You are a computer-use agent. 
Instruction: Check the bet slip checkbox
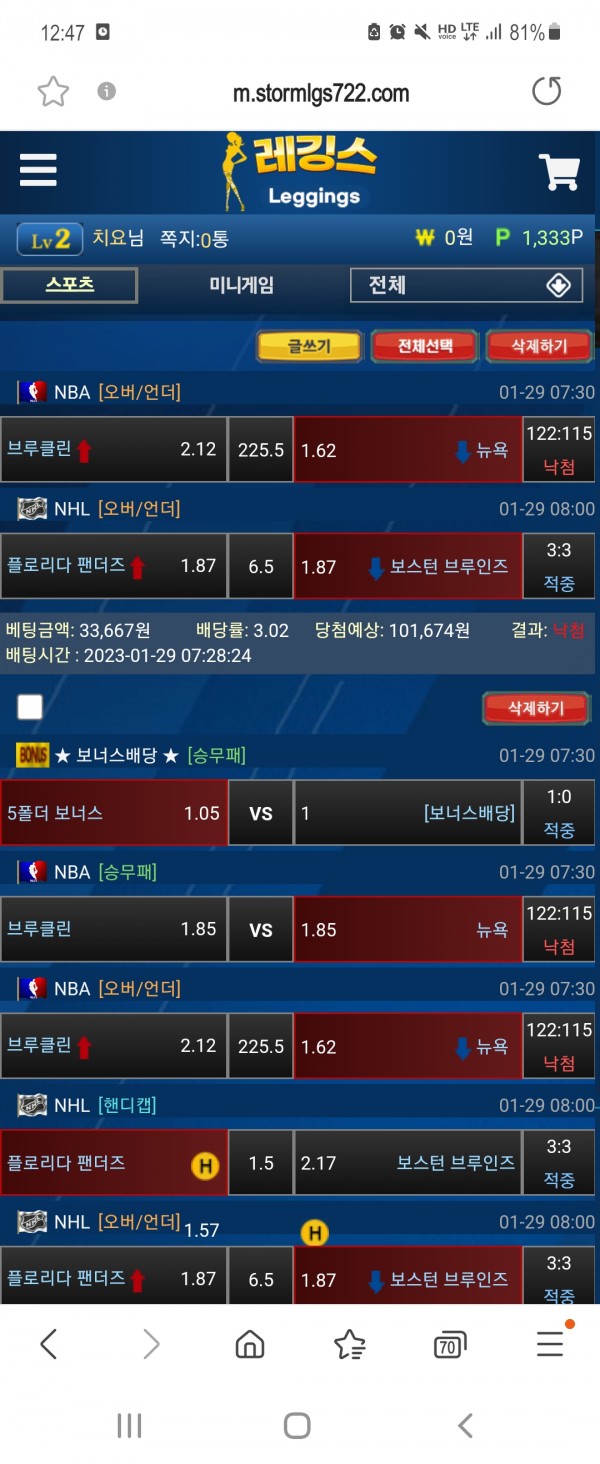(30, 708)
